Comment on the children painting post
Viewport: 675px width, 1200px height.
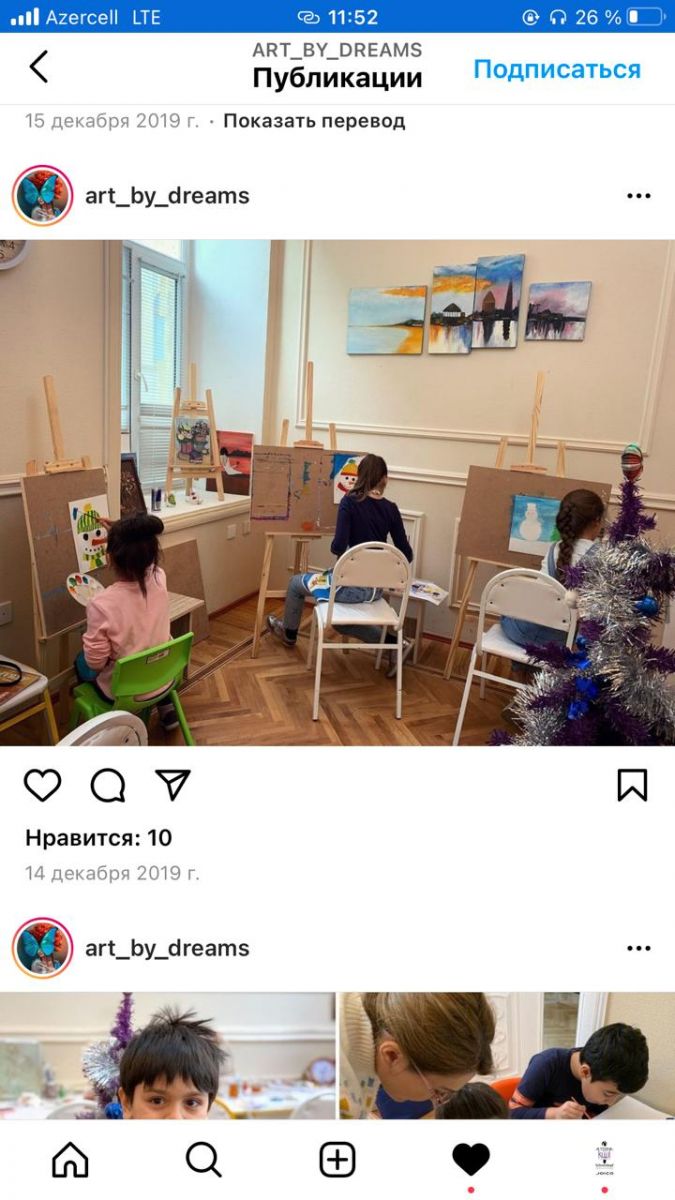108,785
